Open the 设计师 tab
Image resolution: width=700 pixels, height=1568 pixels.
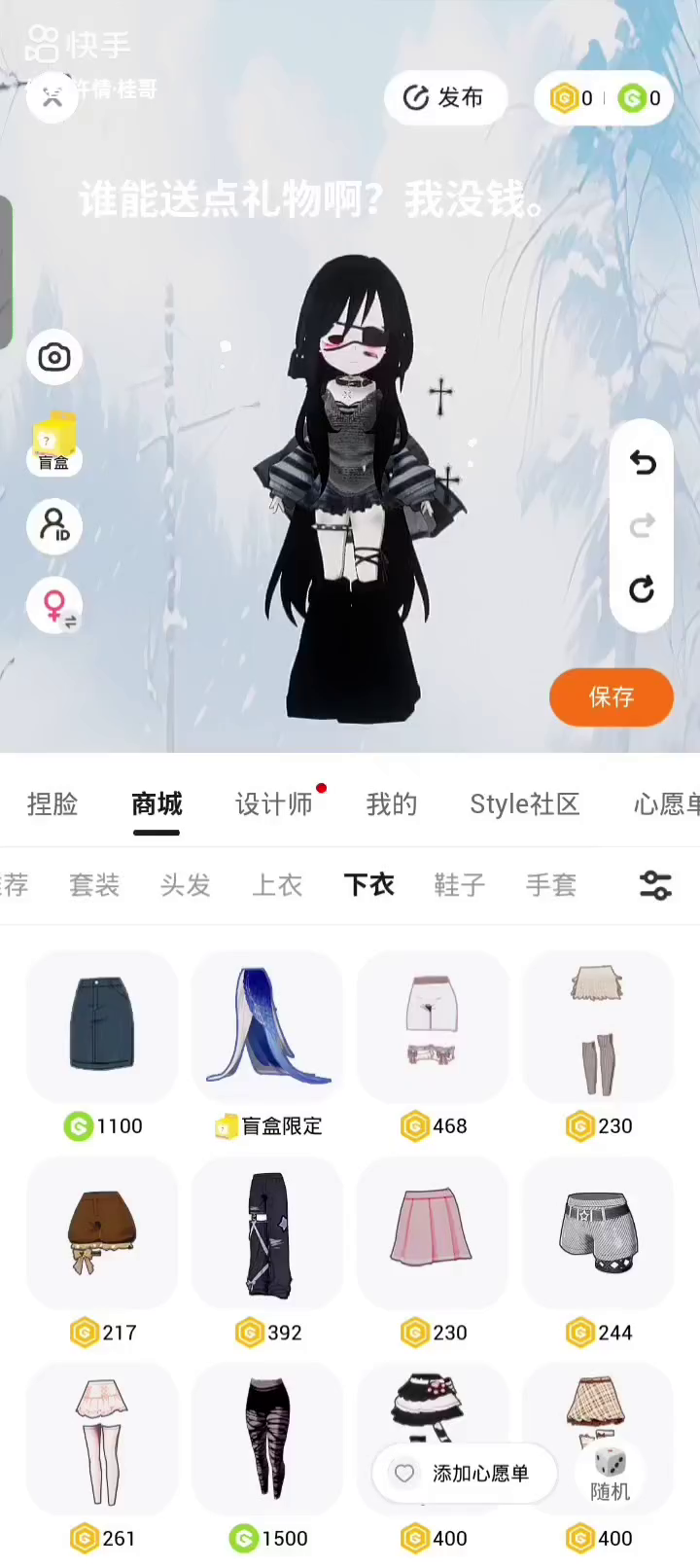click(x=274, y=804)
